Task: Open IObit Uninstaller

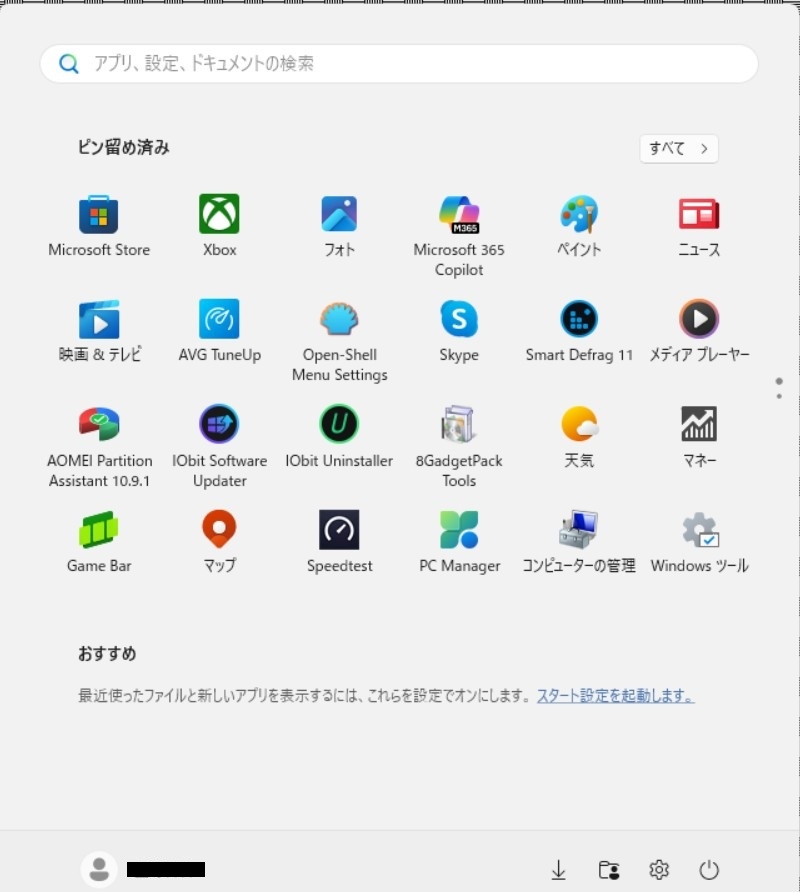Action: click(x=339, y=425)
